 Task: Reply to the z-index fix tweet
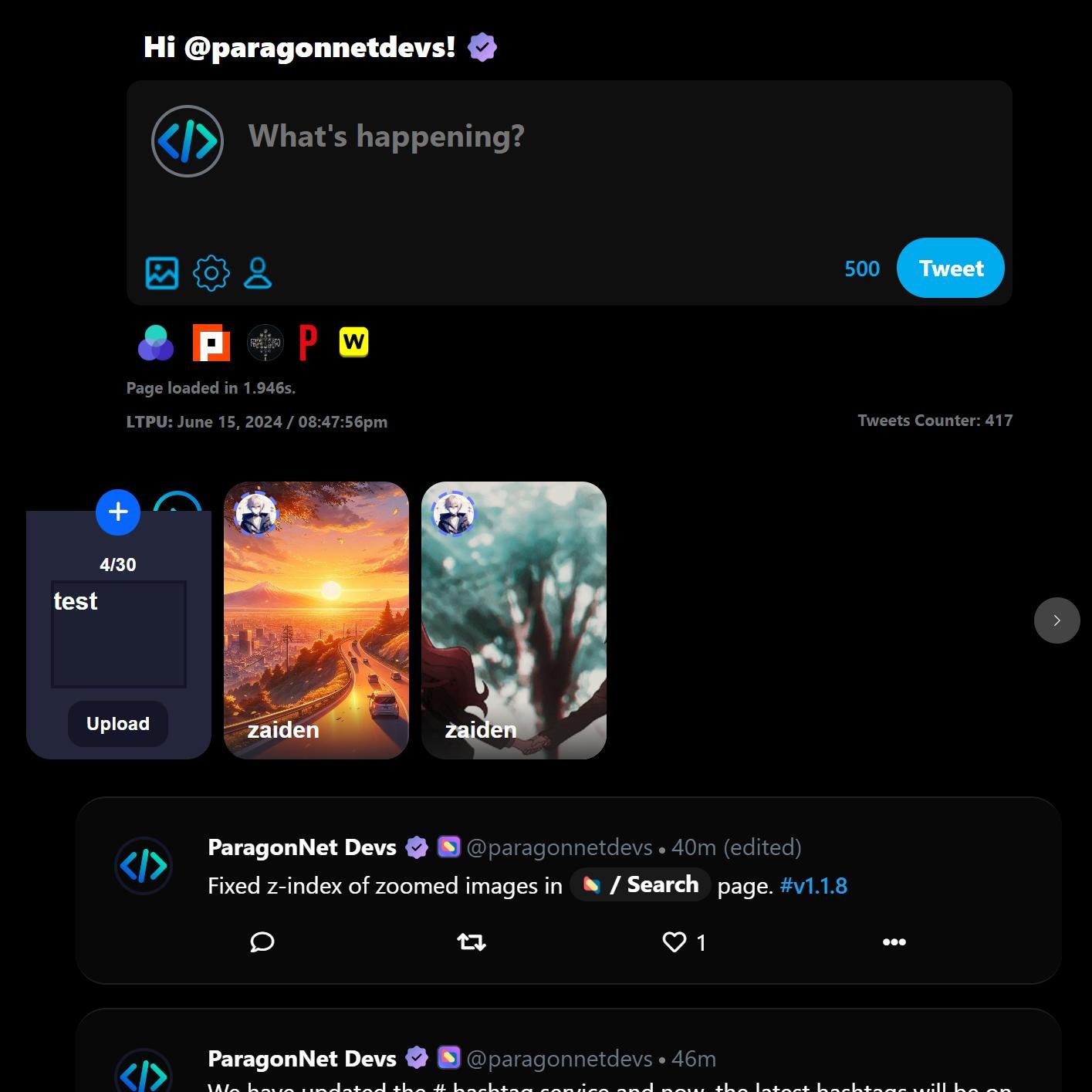coord(262,942)
